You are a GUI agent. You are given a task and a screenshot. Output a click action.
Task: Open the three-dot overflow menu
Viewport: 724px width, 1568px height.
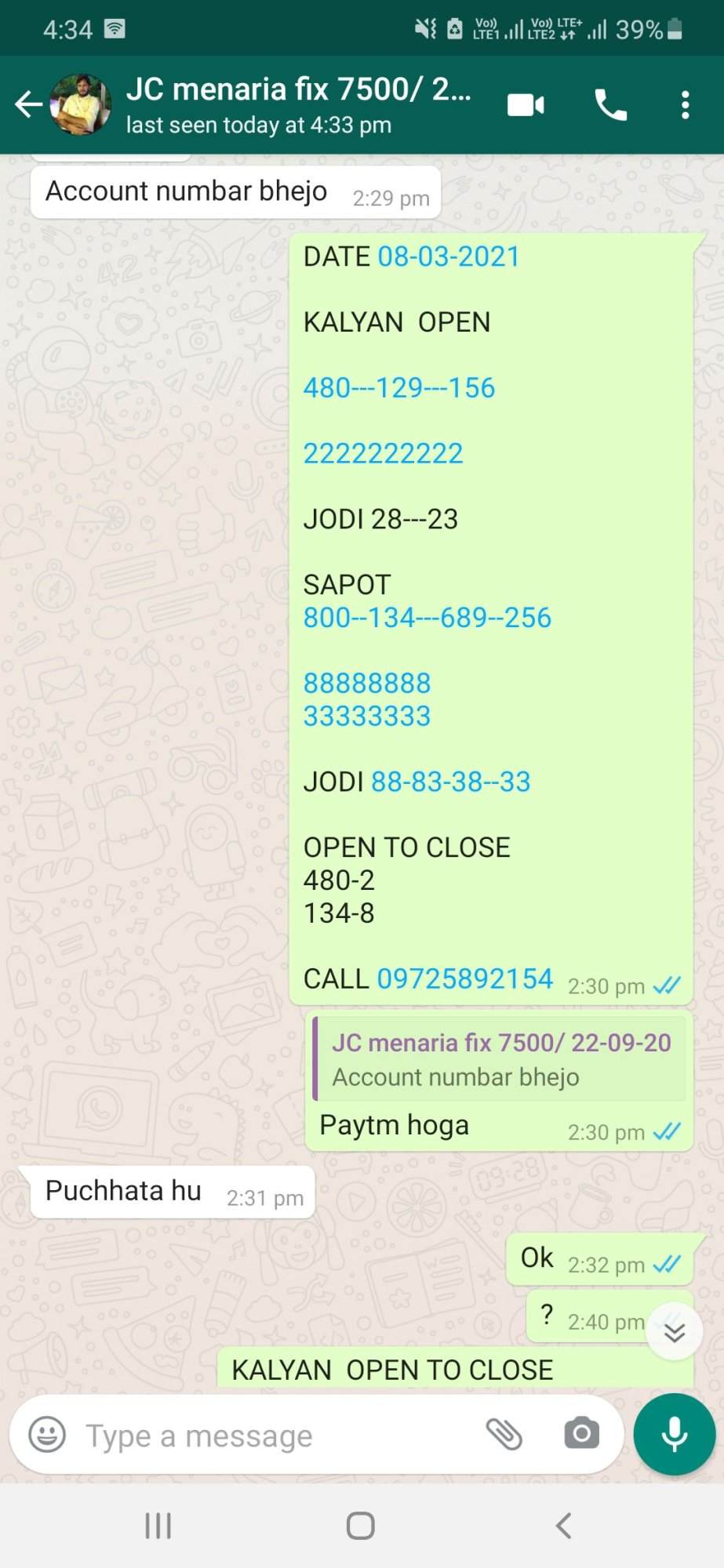(685, 104)
